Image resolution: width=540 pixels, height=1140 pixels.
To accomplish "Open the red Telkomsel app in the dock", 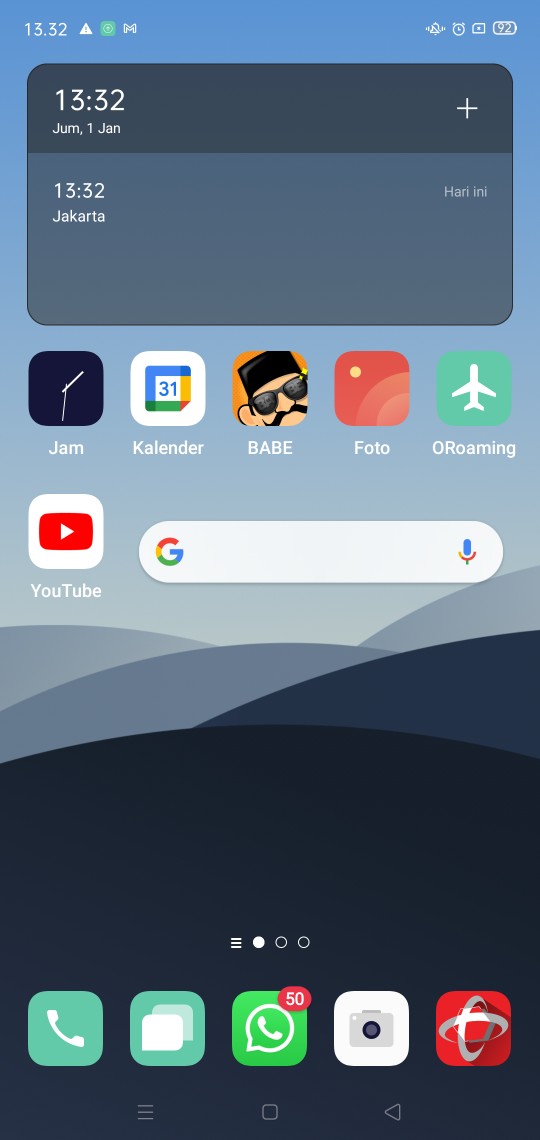I will click(474, 1028).
